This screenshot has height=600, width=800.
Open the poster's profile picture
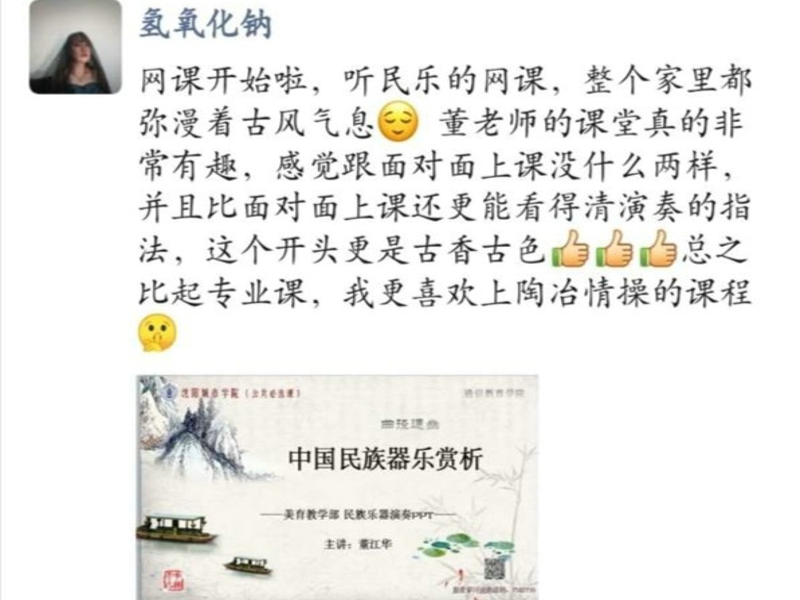pos(75,46)
